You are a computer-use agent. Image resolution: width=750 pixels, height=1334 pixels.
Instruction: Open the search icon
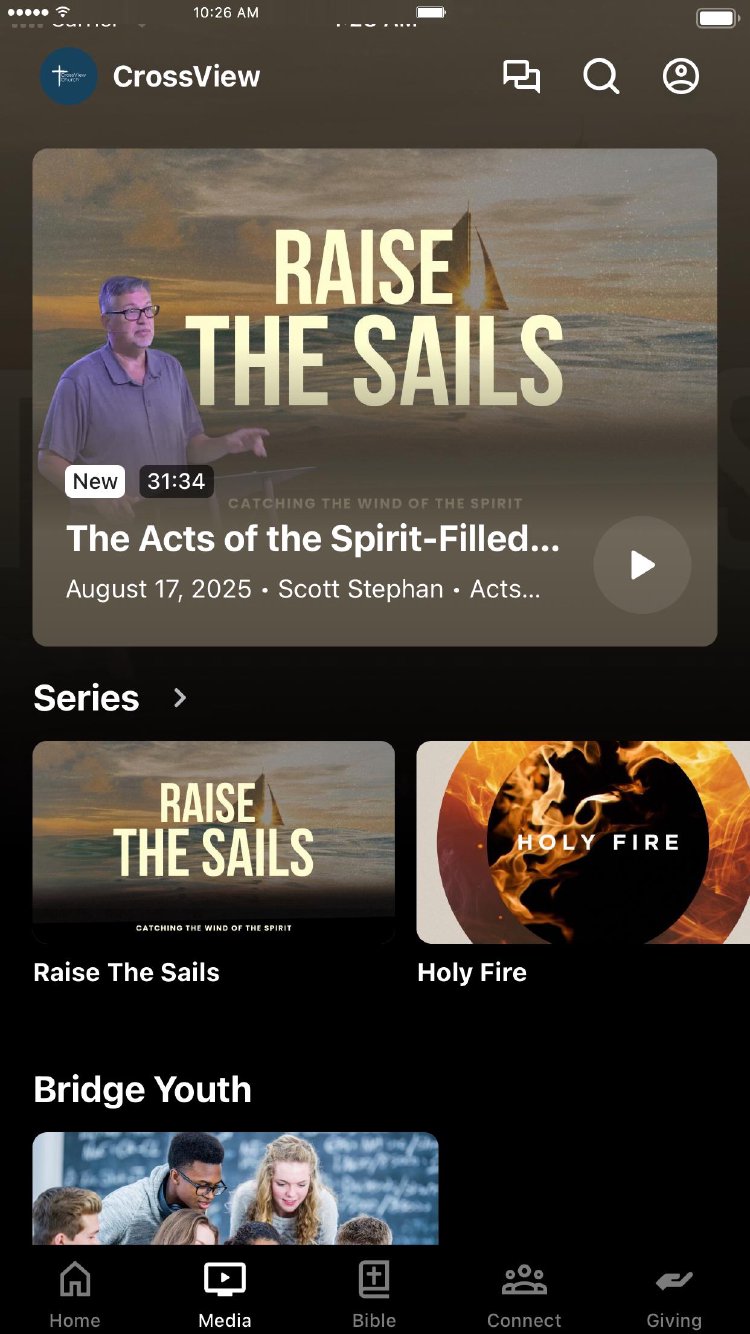(x=601, y=77)
